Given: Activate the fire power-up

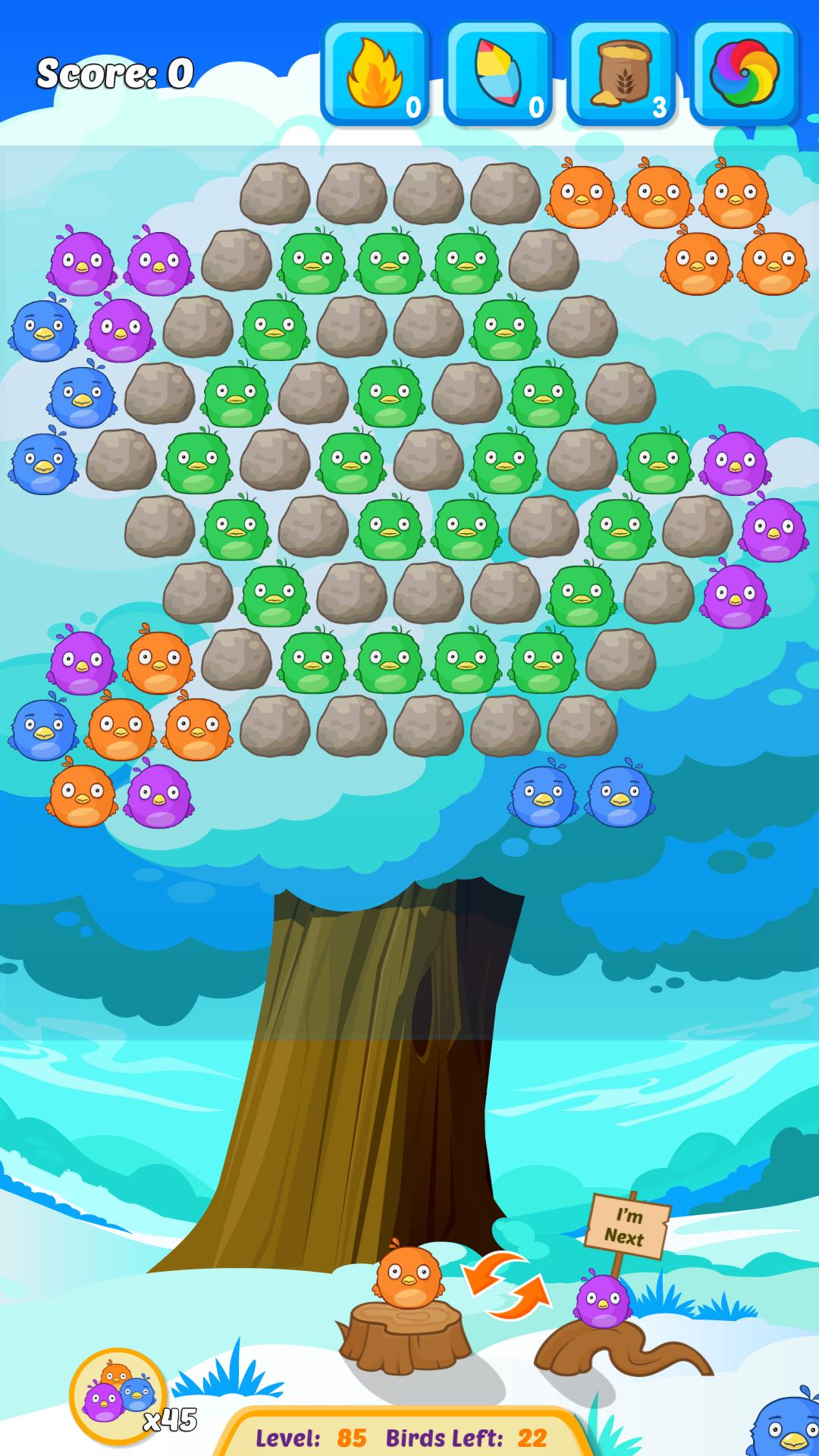Looking at the screenshot, I should pos(375,74).
